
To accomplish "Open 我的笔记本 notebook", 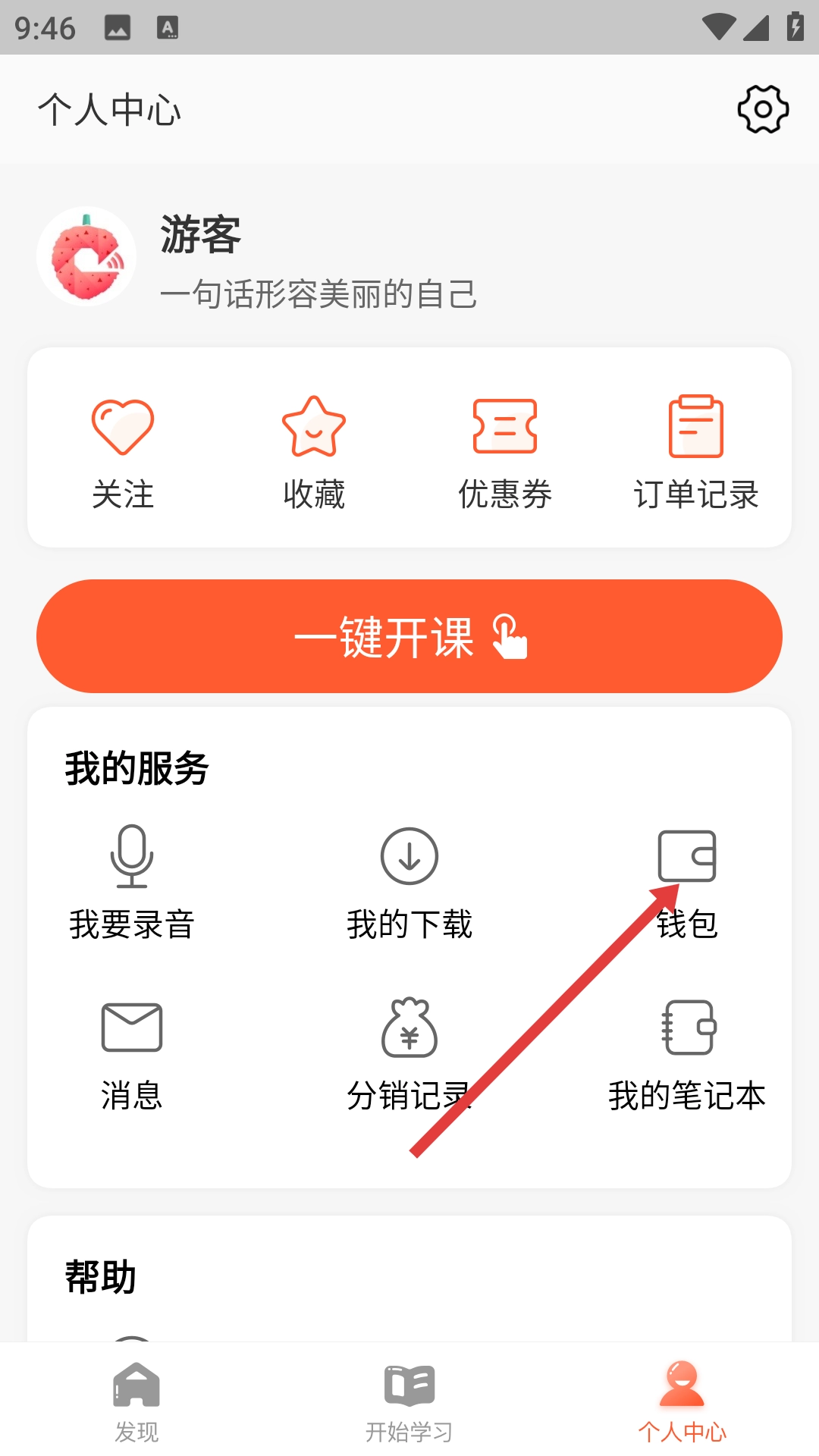I will [687, 1054].
